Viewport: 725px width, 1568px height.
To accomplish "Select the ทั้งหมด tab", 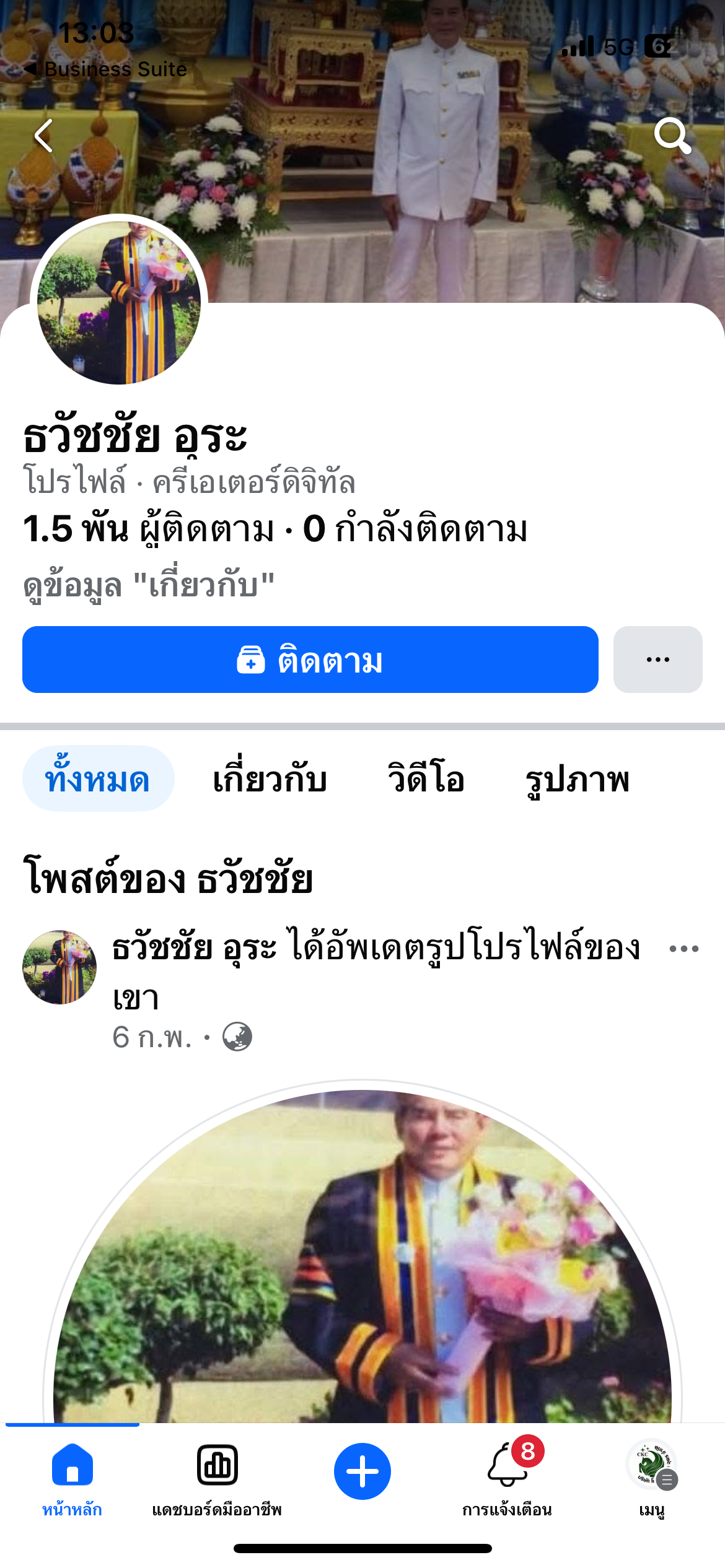I will pos(98,779).
